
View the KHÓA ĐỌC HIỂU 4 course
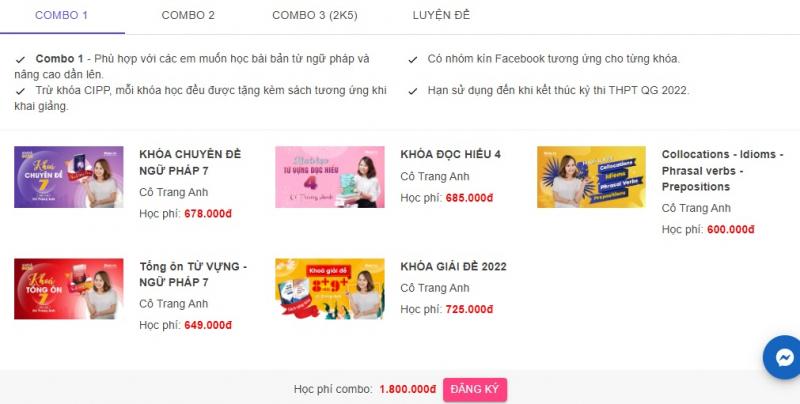[450, 155]
